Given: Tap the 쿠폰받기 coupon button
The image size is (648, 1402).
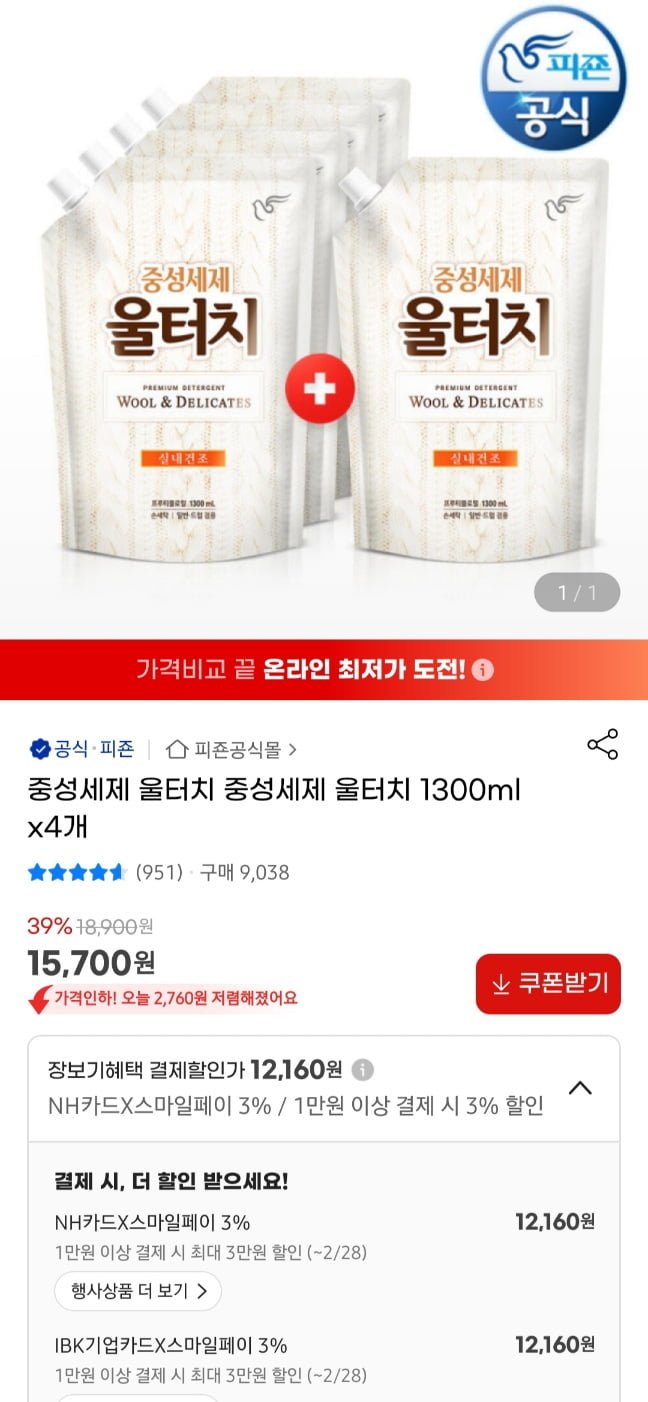Looking at the screenshot, I should click(x=548, y=984).
